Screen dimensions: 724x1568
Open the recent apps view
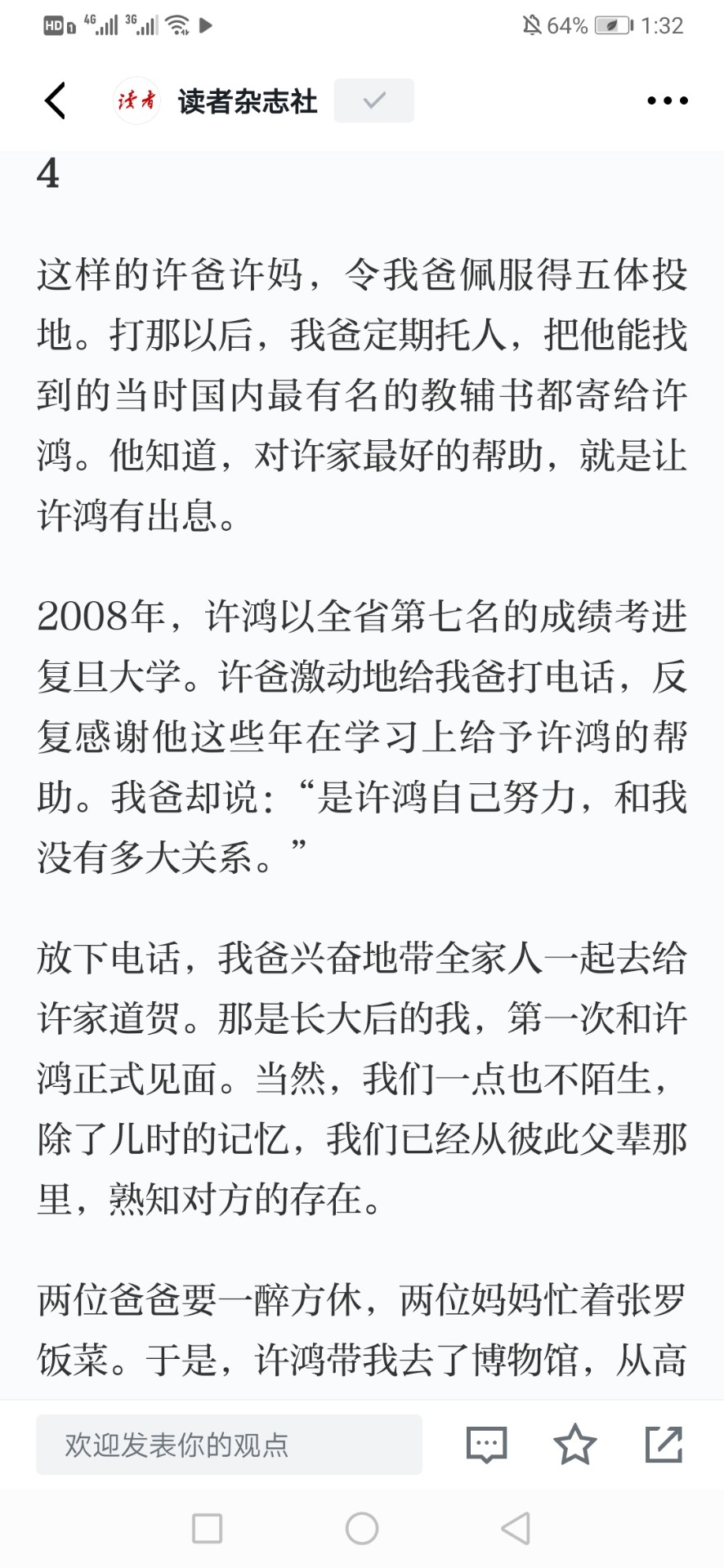coord(207,1528)
